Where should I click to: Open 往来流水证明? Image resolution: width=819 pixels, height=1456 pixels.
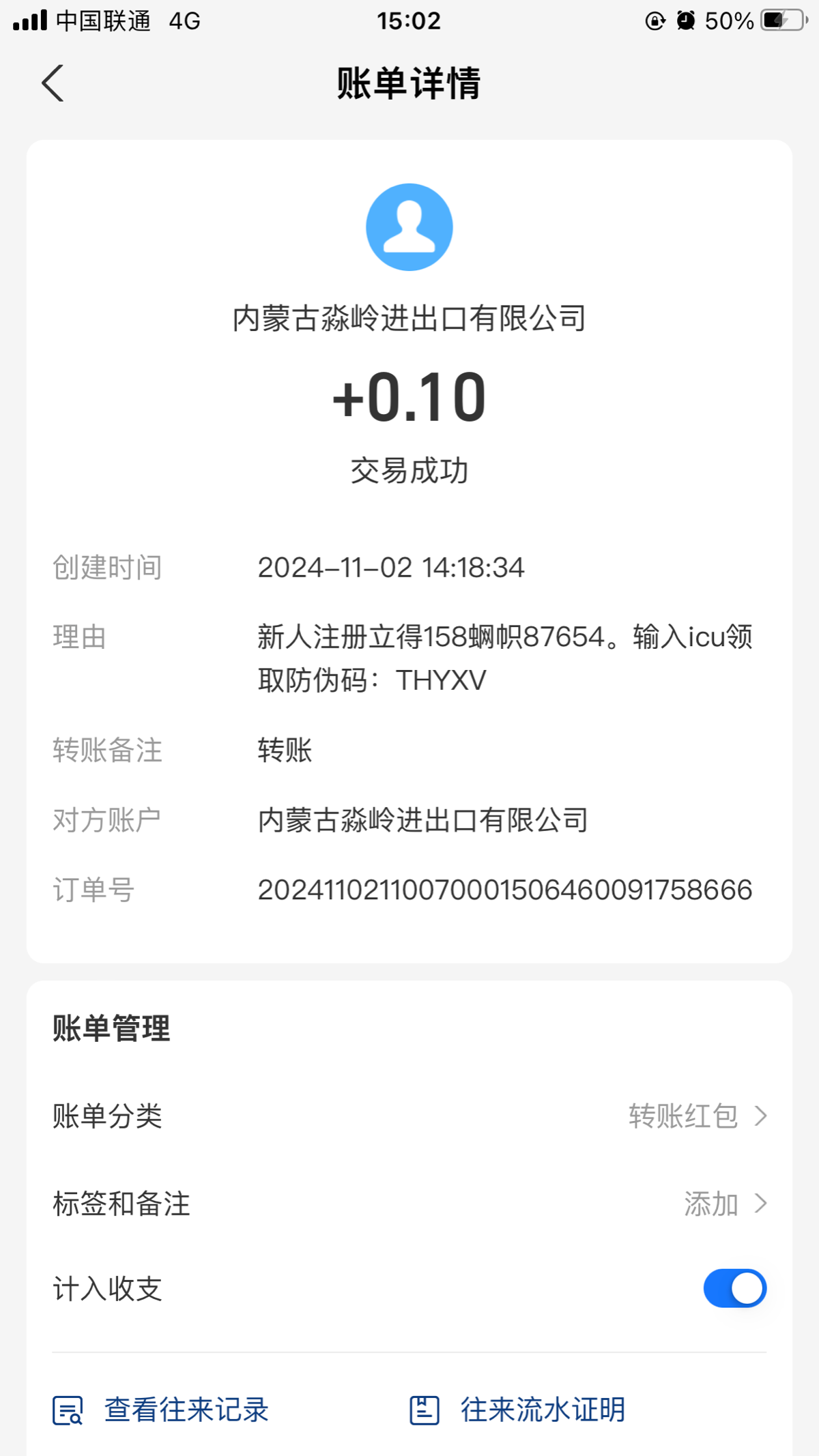pyautogui.click(x=518, y=1410)
